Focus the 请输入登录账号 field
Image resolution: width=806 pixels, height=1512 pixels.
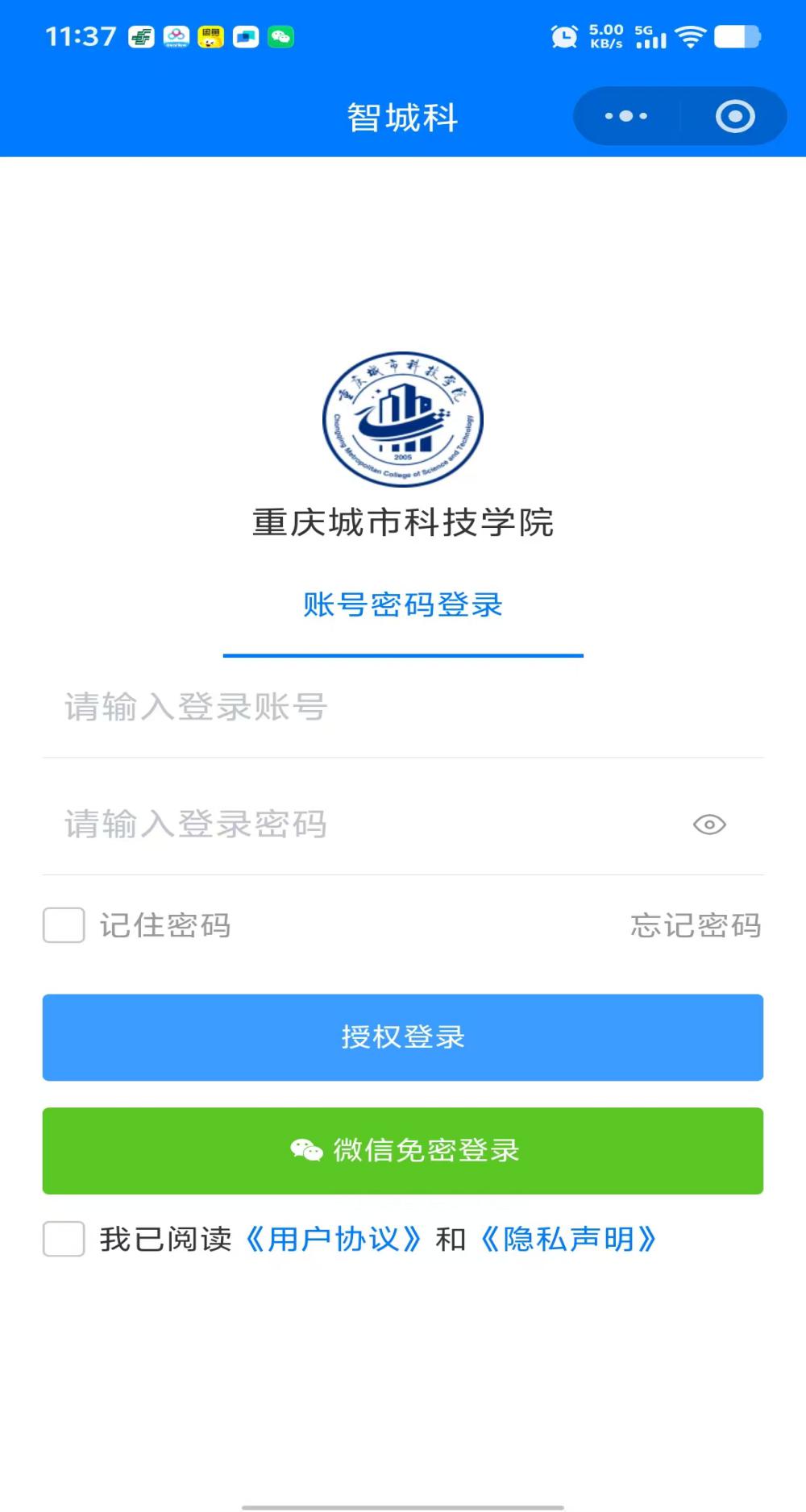[x=387, y=708]
